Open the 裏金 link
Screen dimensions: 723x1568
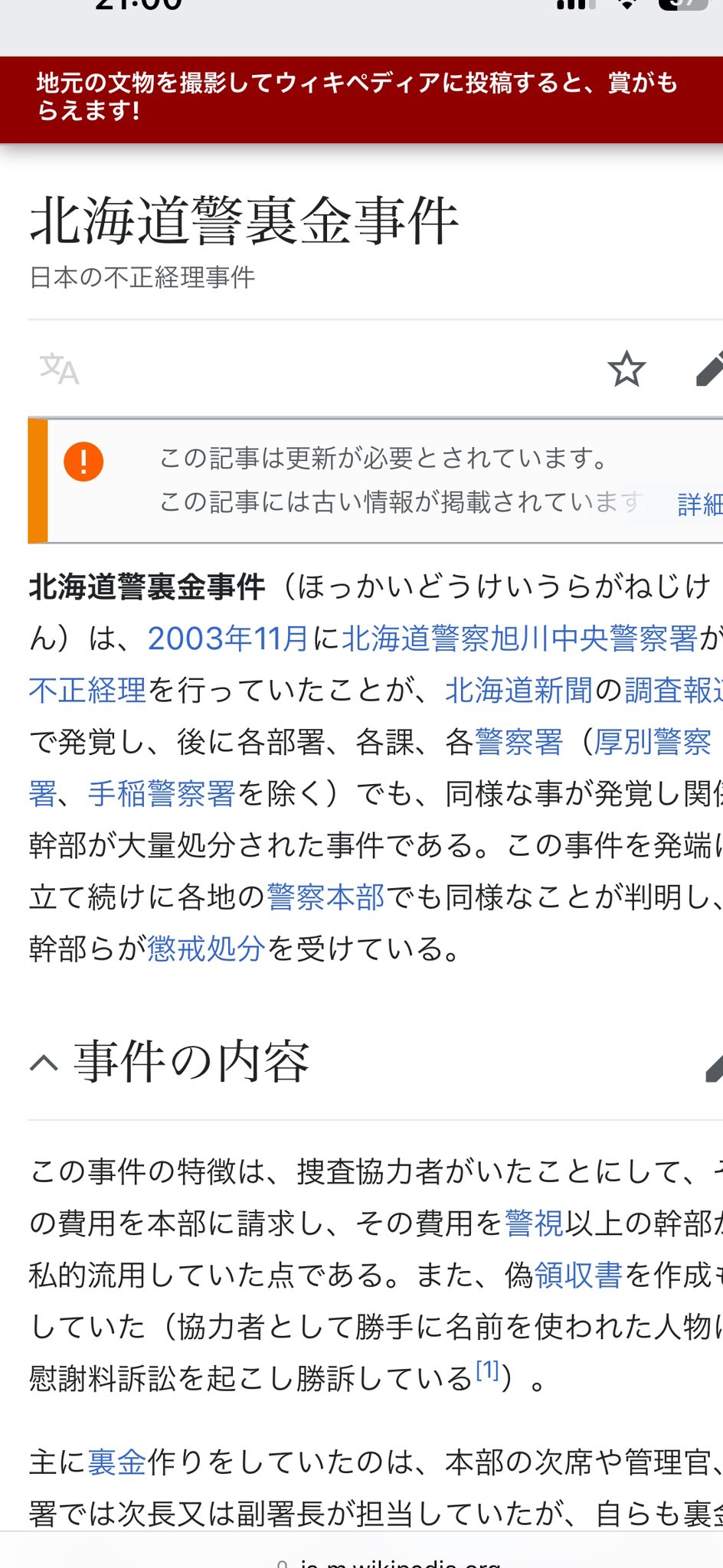pyautogui.click(x=116, y=1462)
